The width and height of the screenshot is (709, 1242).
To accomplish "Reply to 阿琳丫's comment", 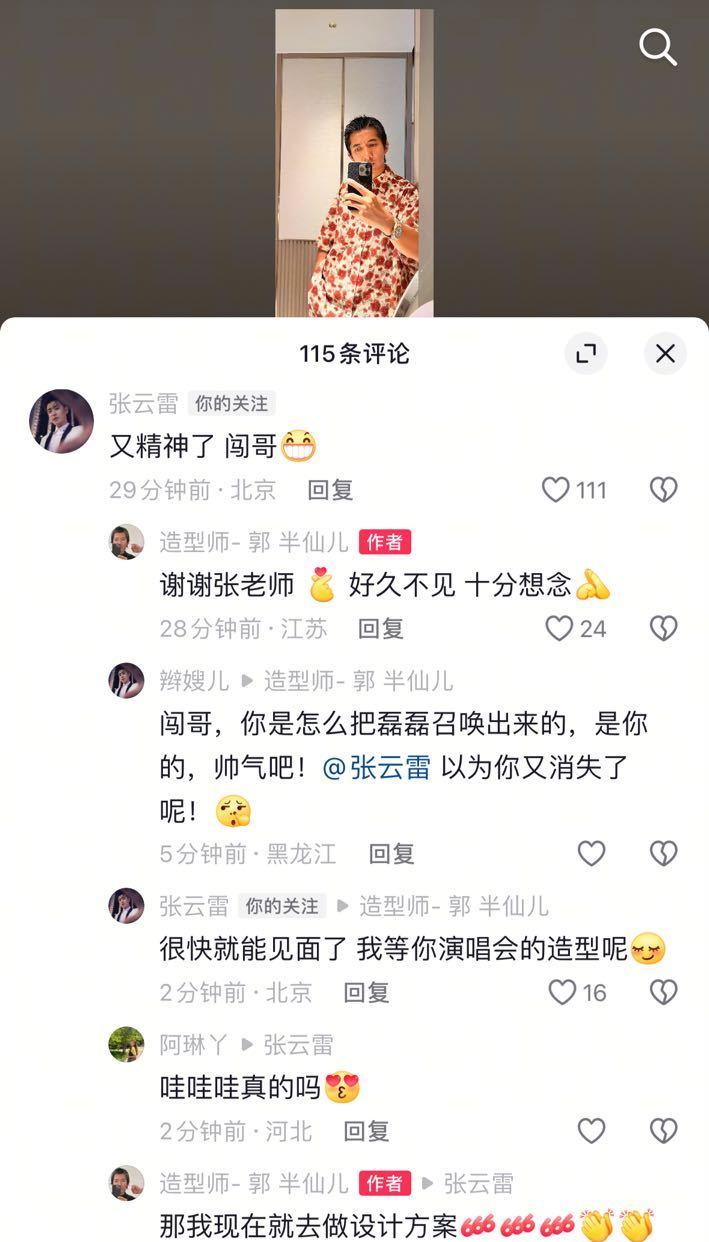I will 366,1132.
